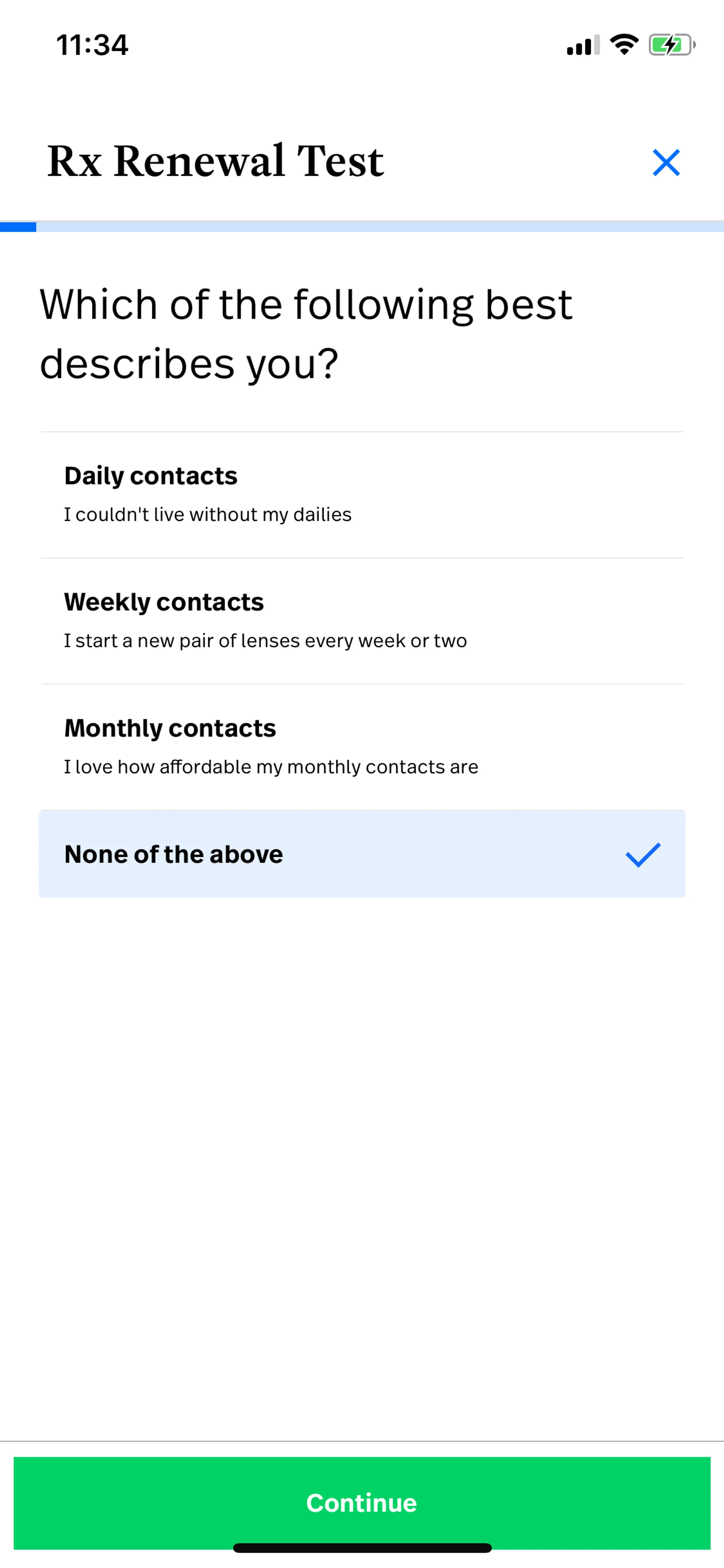Select the Daily contacts option

[361, 494]
